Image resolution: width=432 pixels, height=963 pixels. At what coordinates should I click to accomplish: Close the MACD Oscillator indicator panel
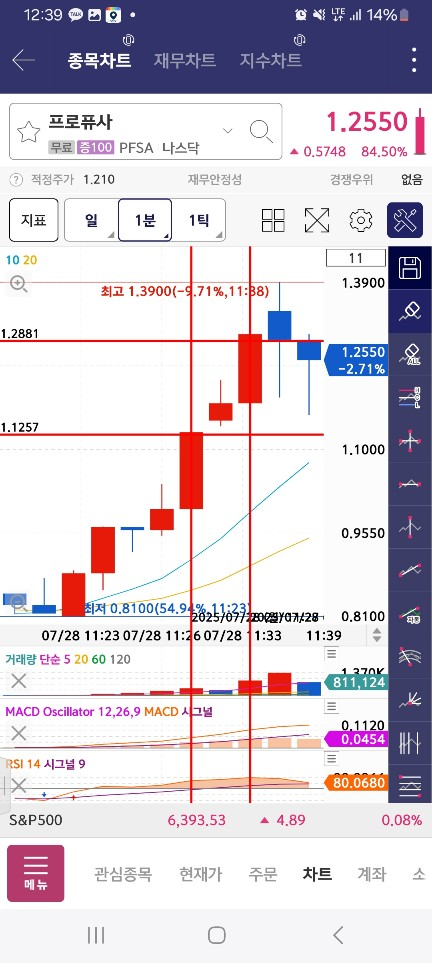[x=18, y=733]
